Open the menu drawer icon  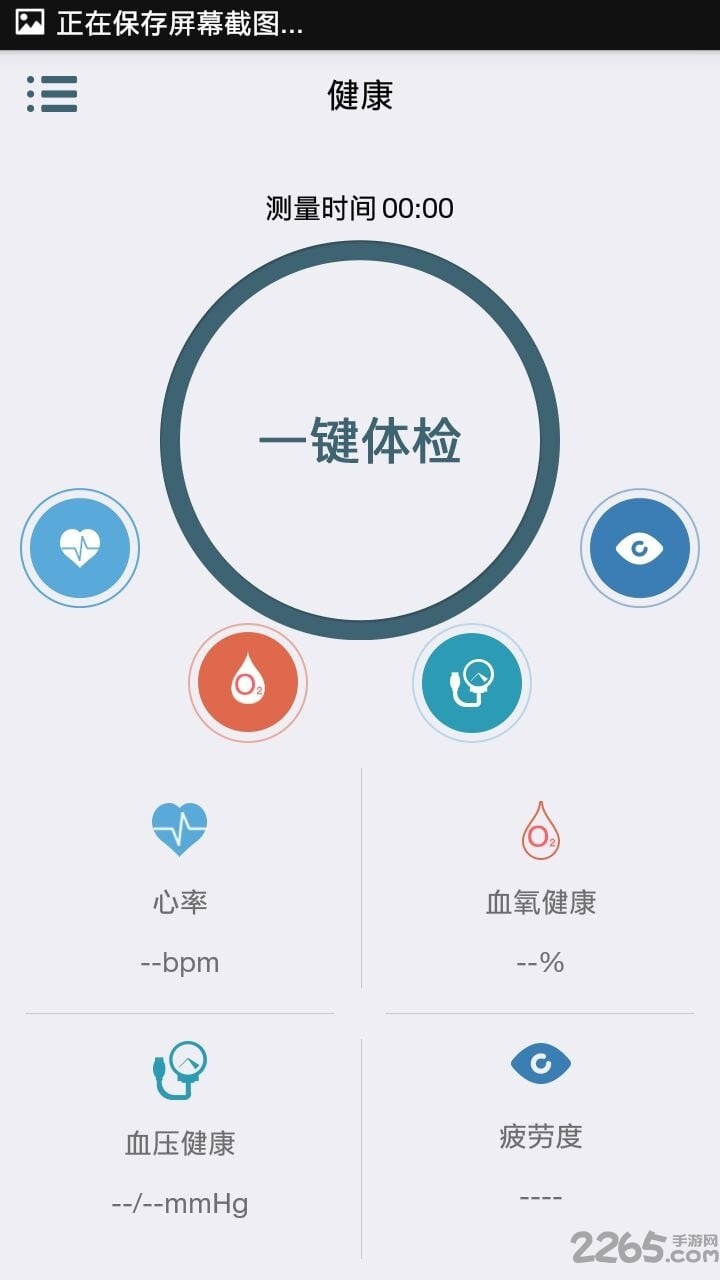pos(52,94)
